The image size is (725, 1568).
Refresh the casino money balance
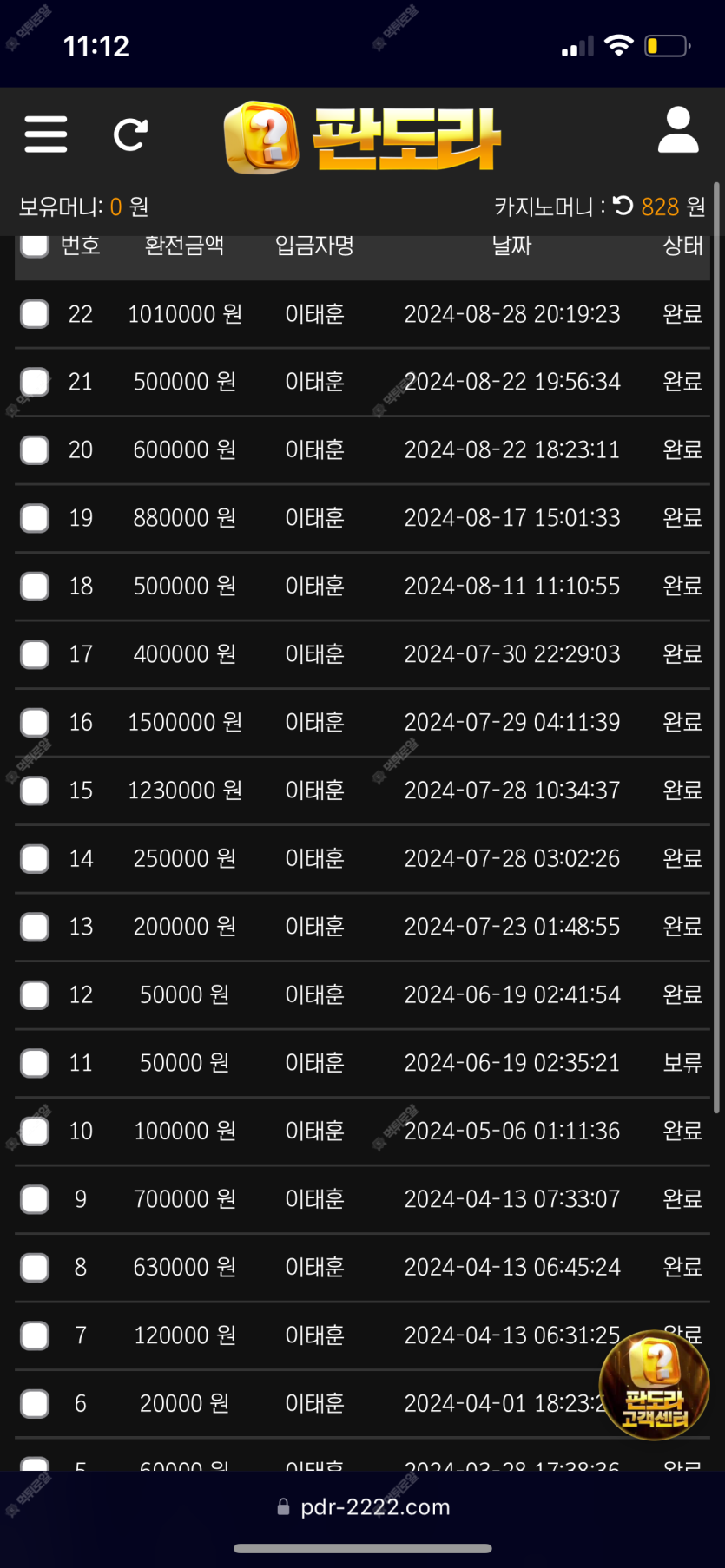[623, 206]
